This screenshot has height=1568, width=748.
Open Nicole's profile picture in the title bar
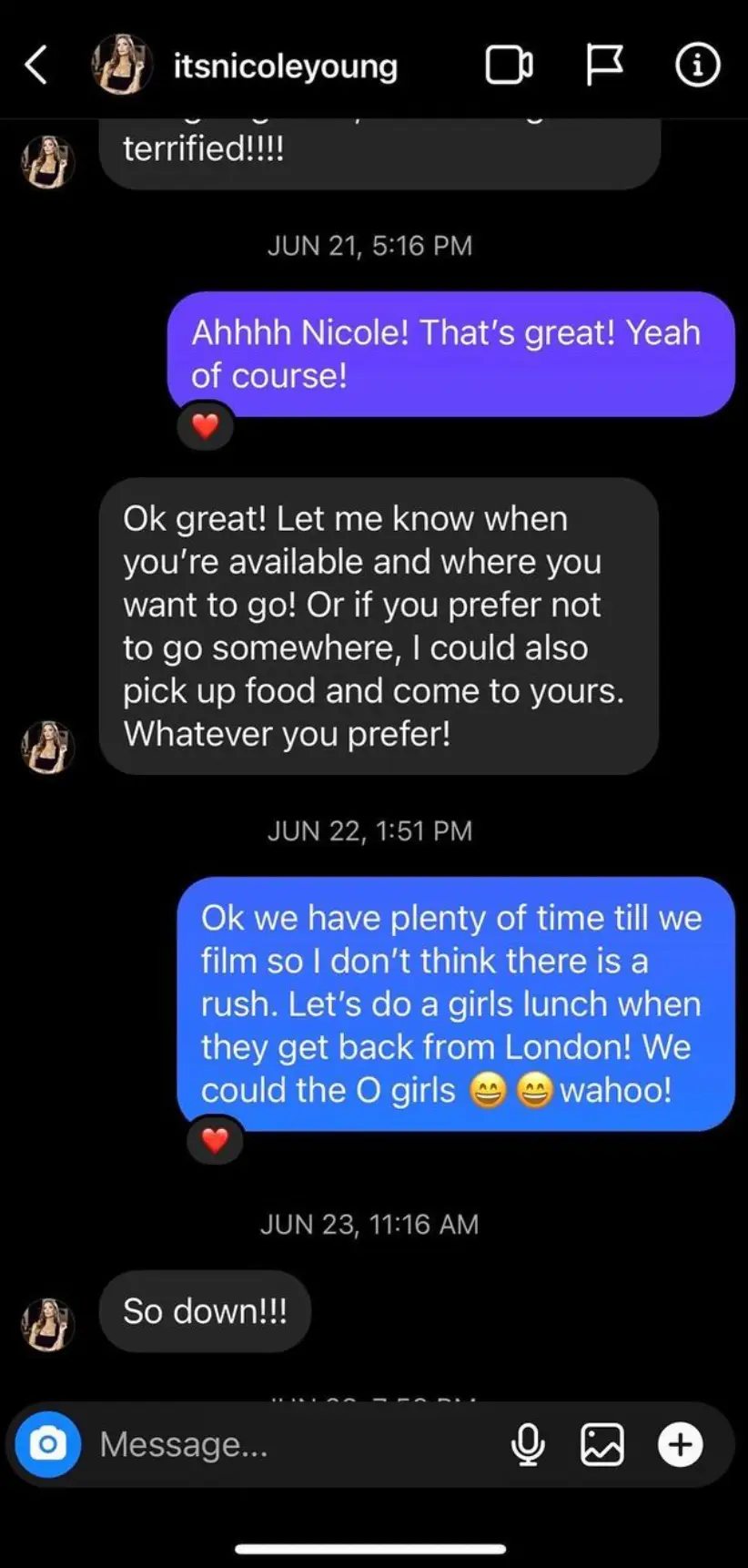coord(123,65)
